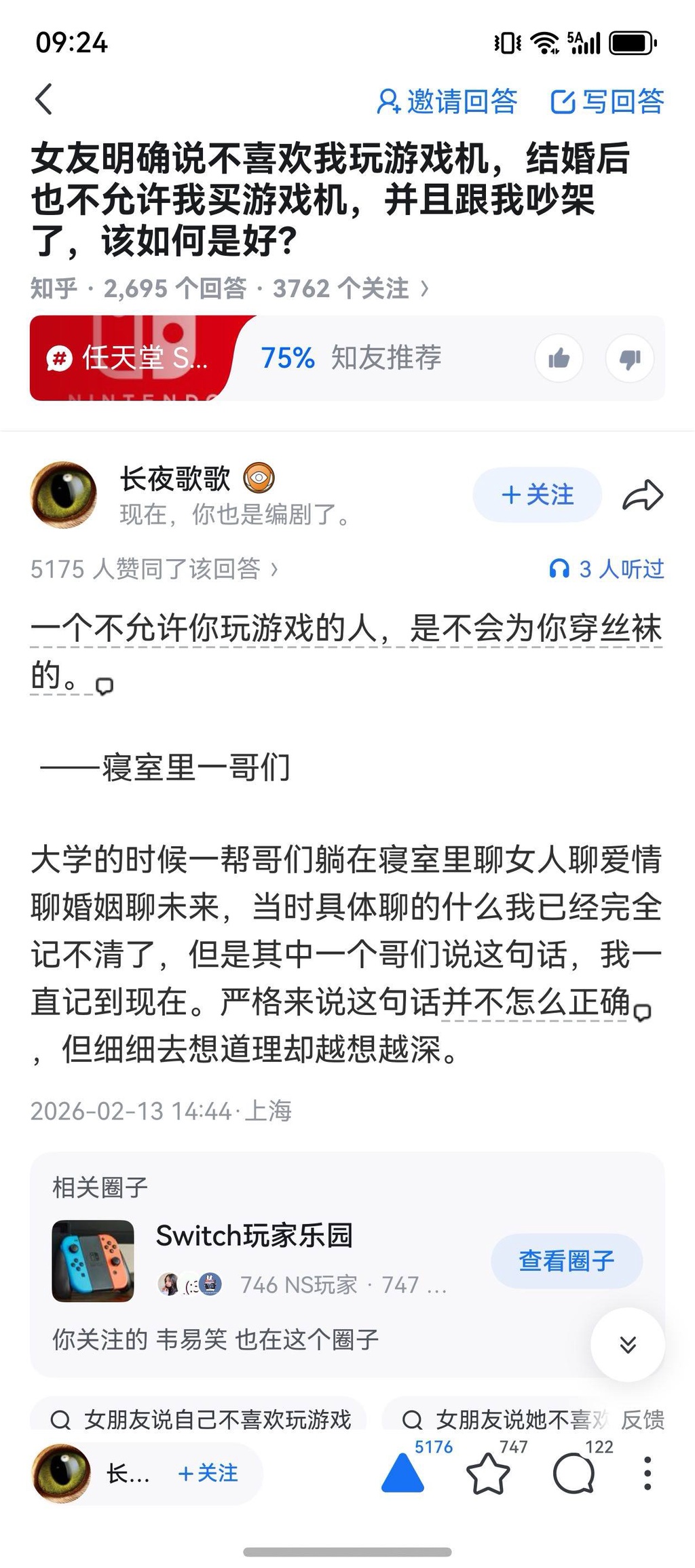This screenshot has width=695, height=1568.
Task: Tap thumbs down on the topic card
Action: click(630, 358)
